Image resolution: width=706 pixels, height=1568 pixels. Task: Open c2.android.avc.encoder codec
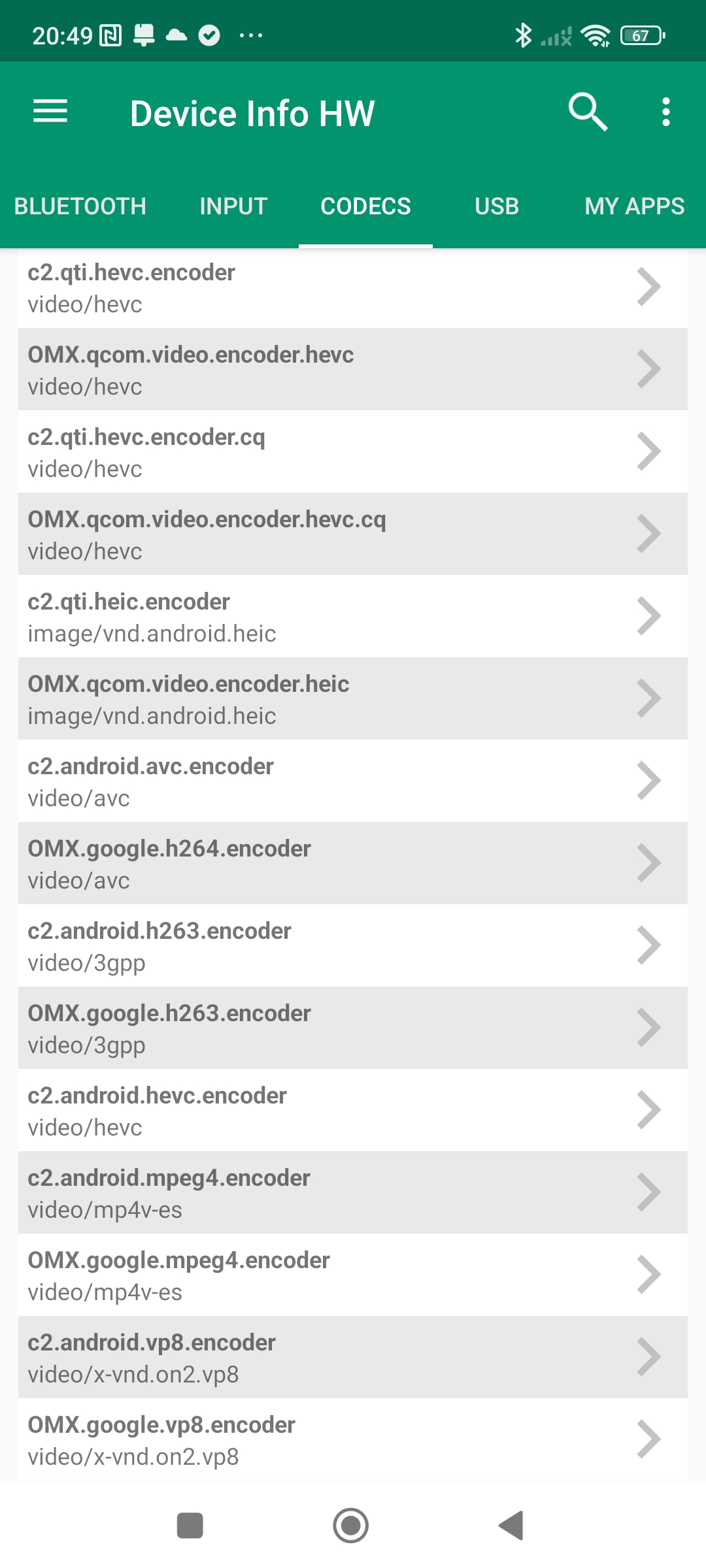coord(353,781)
